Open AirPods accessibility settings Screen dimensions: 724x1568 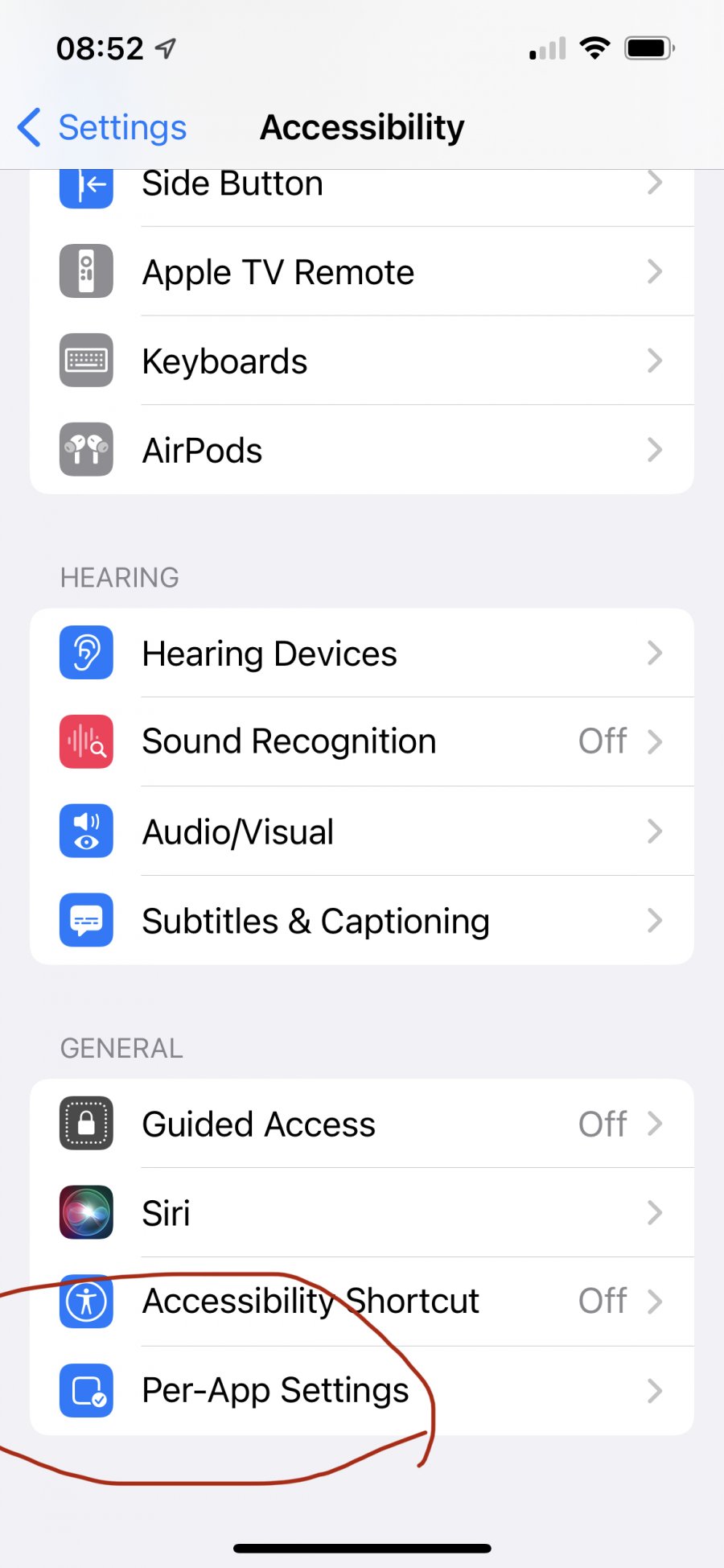coord(362,450)
